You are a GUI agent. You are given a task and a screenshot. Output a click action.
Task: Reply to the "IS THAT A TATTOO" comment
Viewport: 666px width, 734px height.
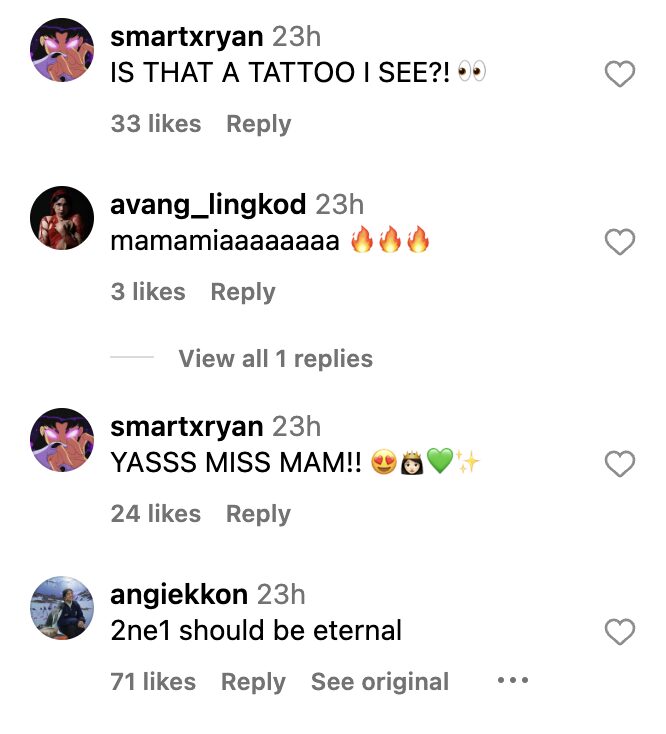click(258, 124)
